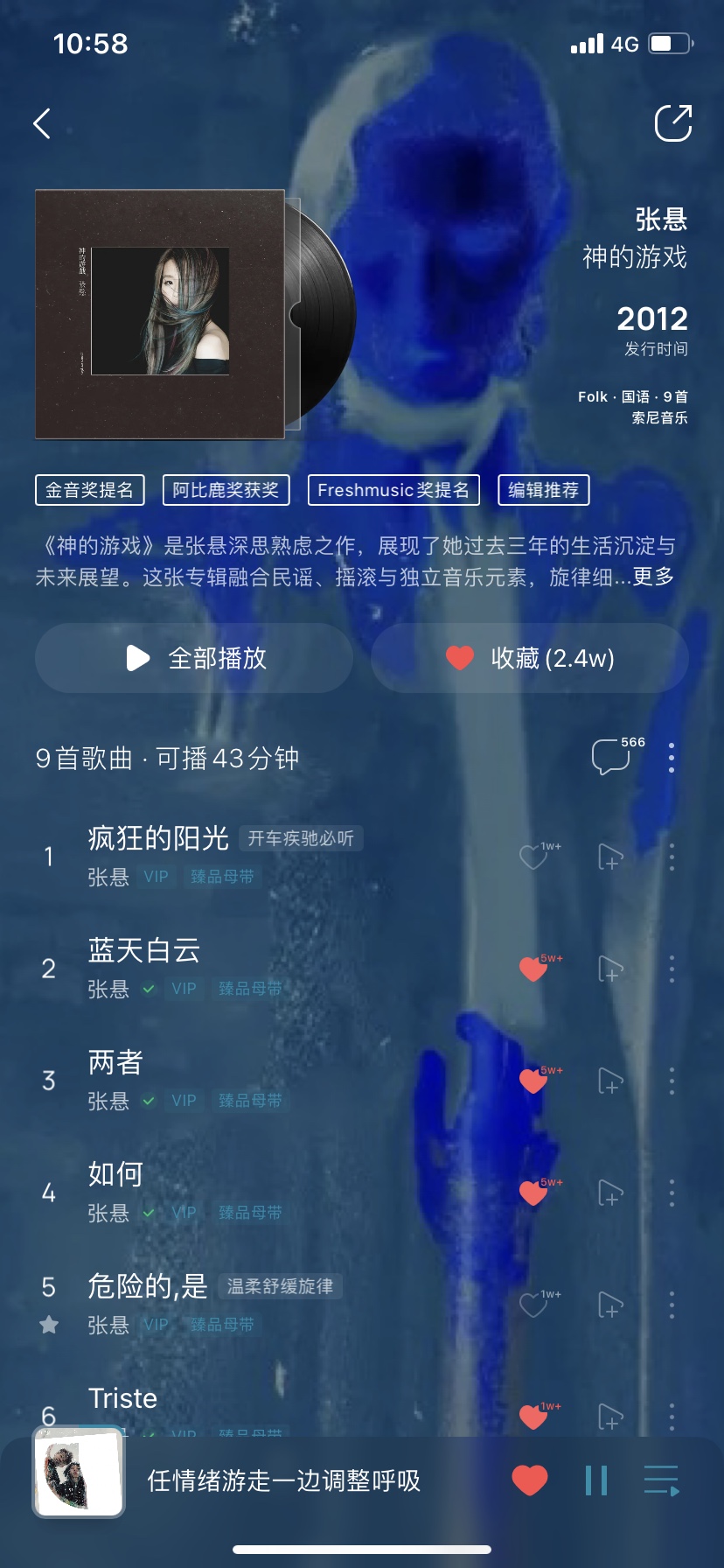Unlike the song in the mini player
Screen dimensions: 724x1568
(x=529, y=1480)
